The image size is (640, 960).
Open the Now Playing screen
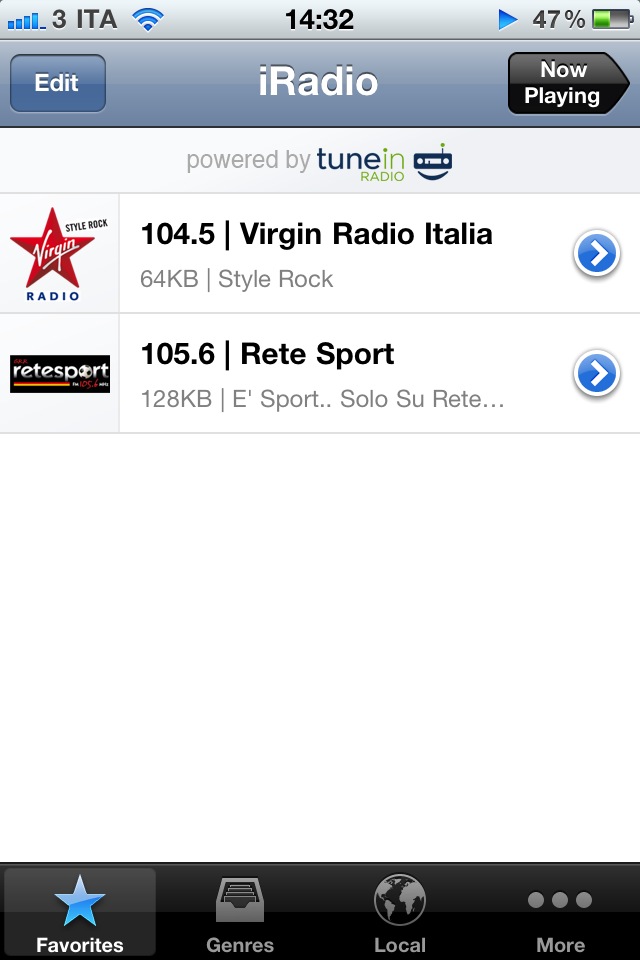coord(564,83)
